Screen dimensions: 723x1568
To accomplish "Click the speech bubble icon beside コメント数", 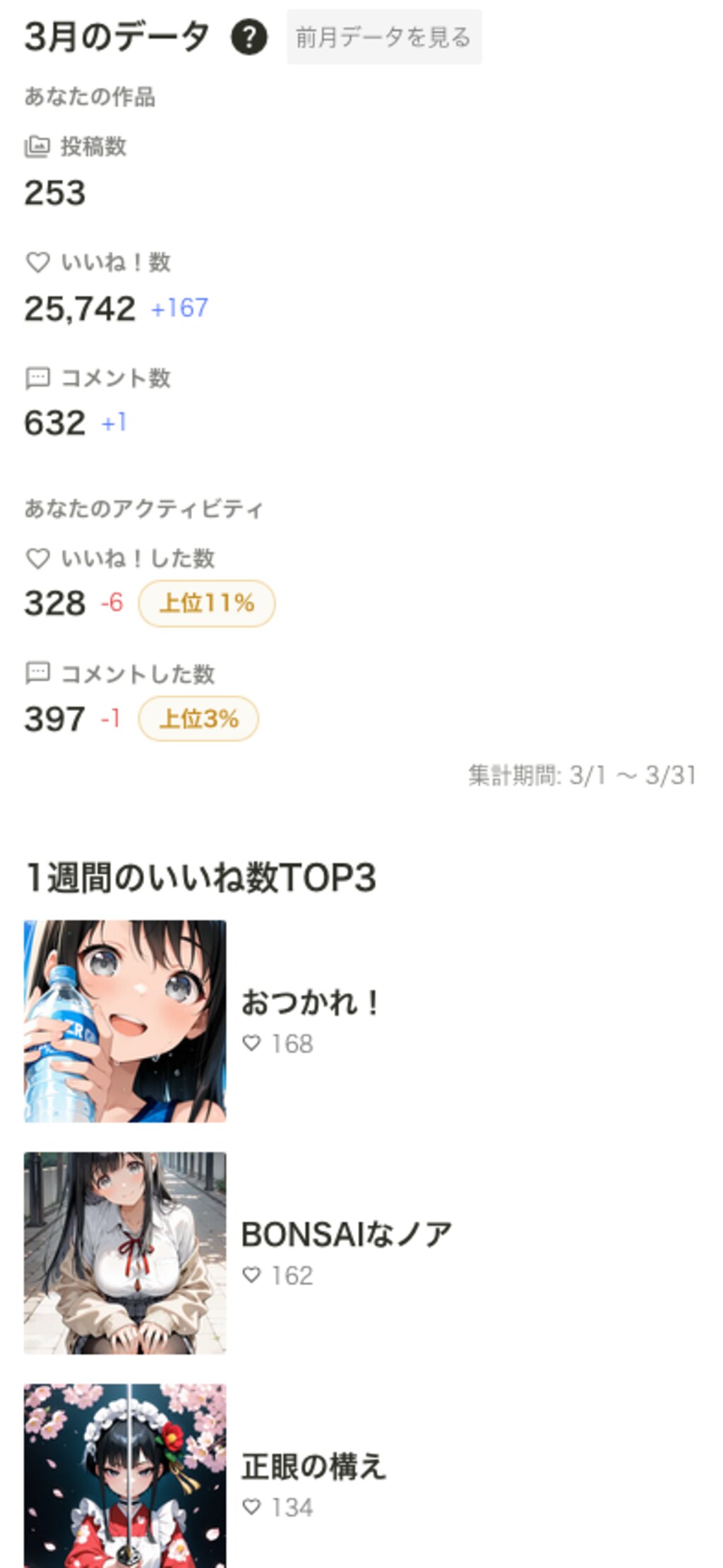I will click(37, 379).
